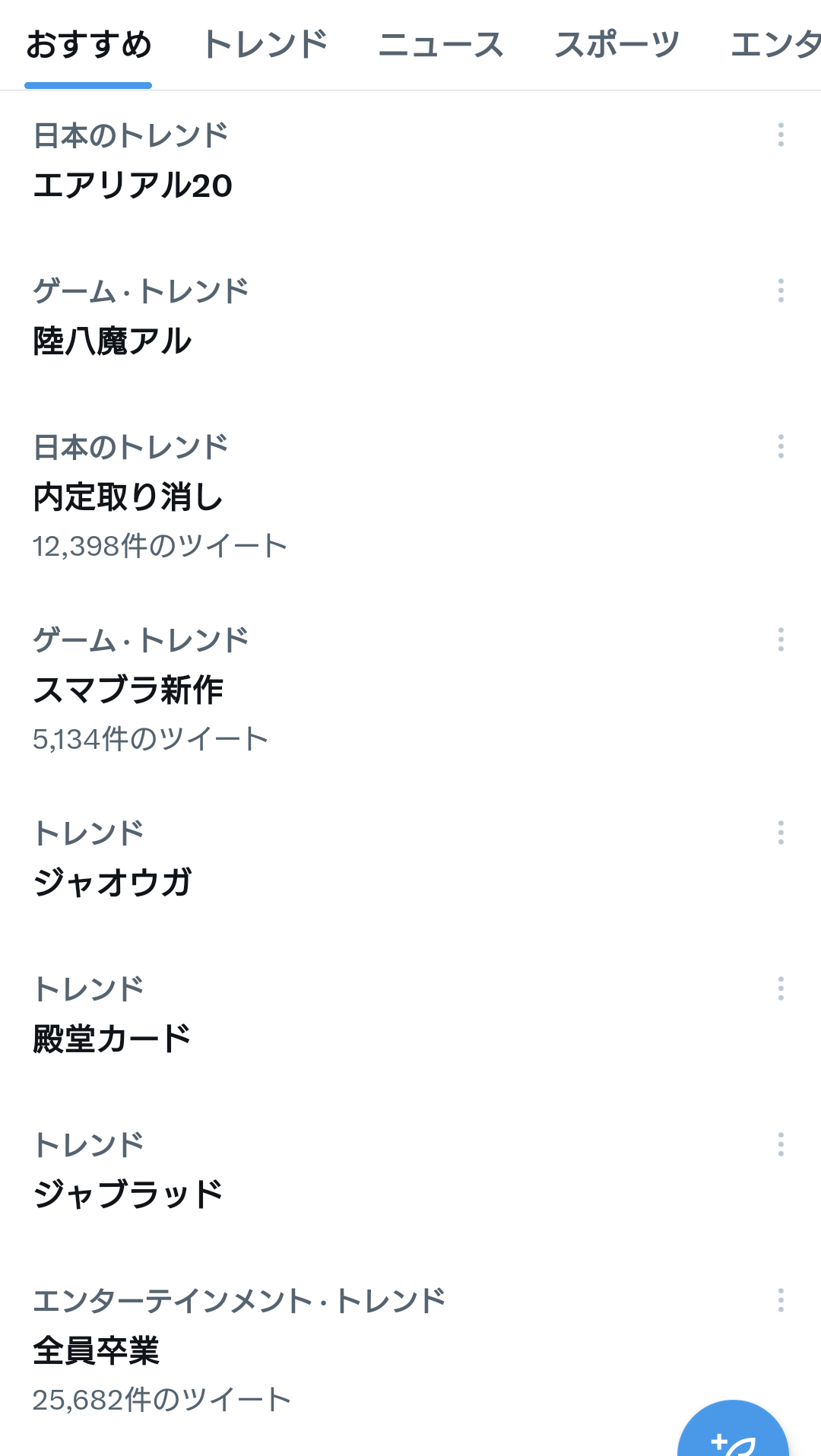Select the おすすめ tab
Screen dimensions: 821x1456
pyautogui.click(x=89, y=44)
